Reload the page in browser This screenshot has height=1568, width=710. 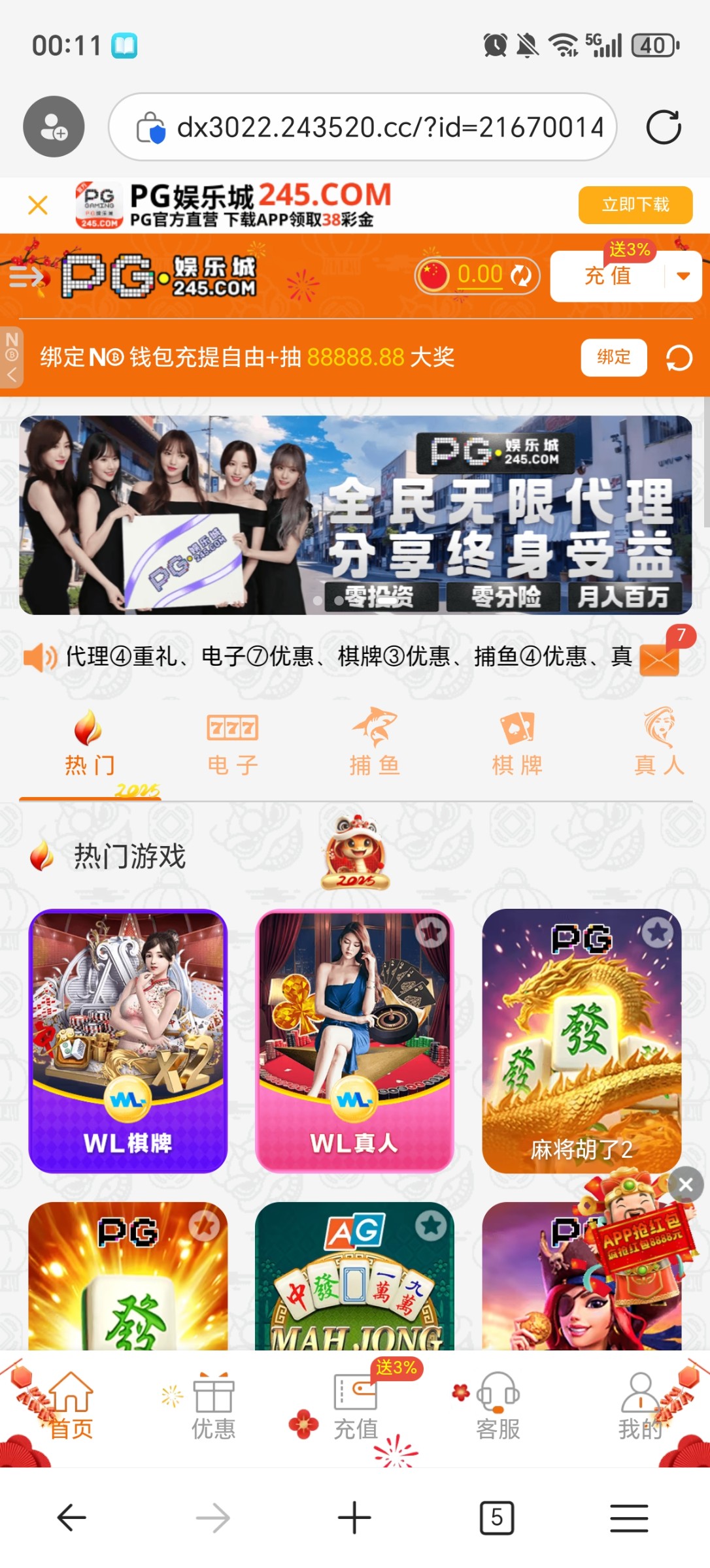[x=664, y=127]
